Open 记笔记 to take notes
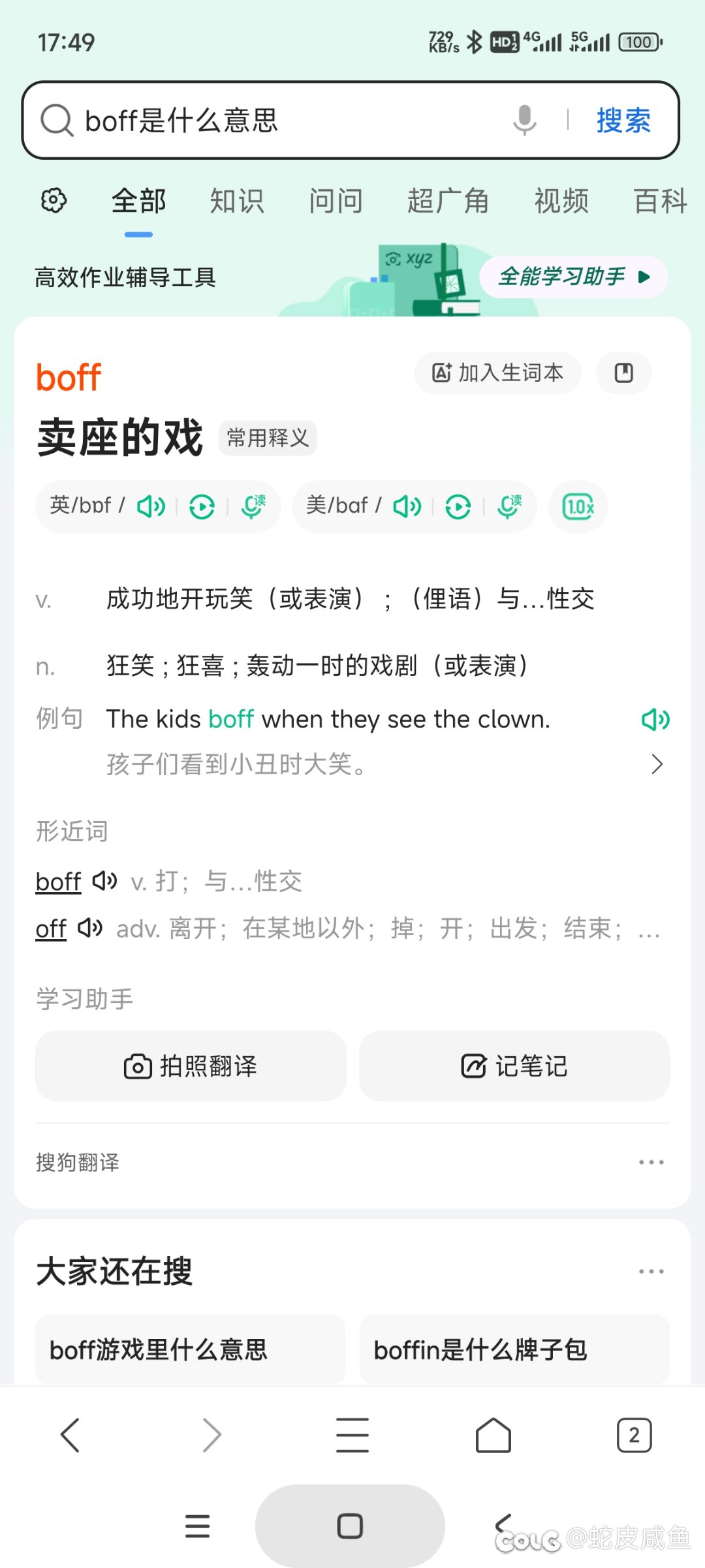Screen dimensions: 705x1568 [x=514, y=1066]
